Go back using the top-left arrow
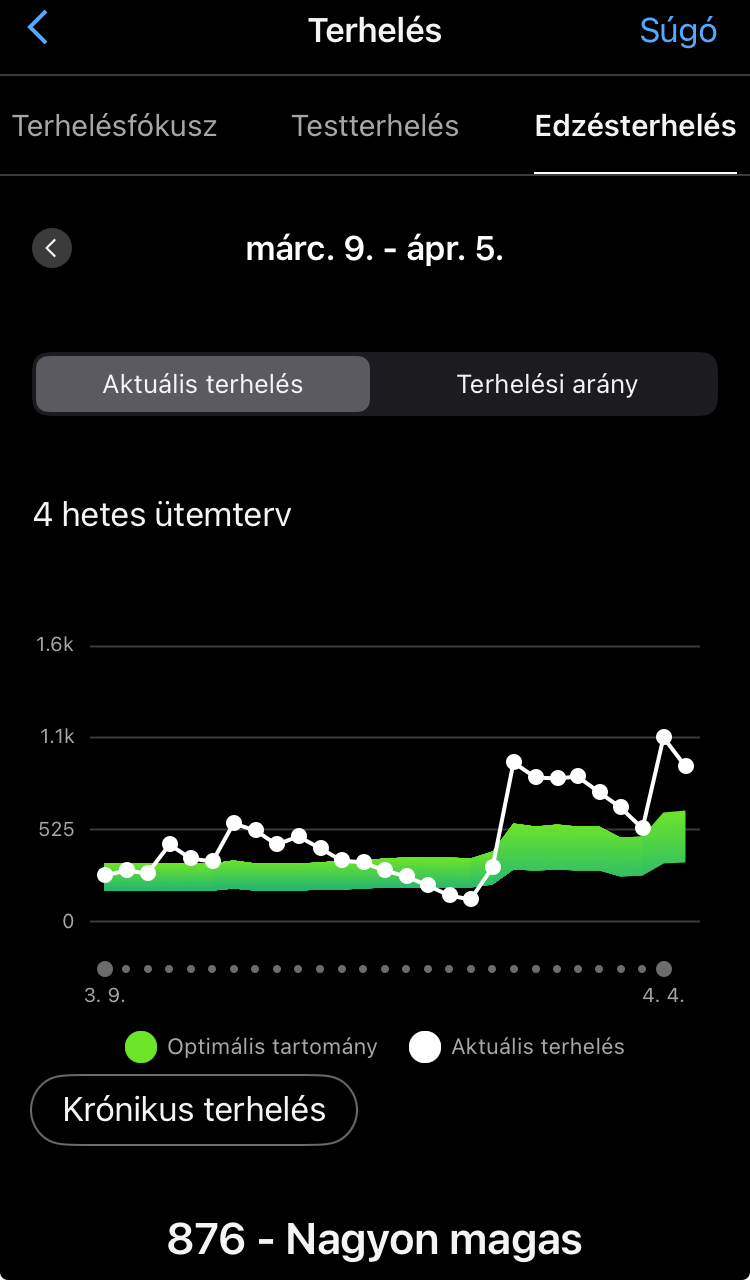This screenshot has width=750, height=1280. (x=38, y=28)
